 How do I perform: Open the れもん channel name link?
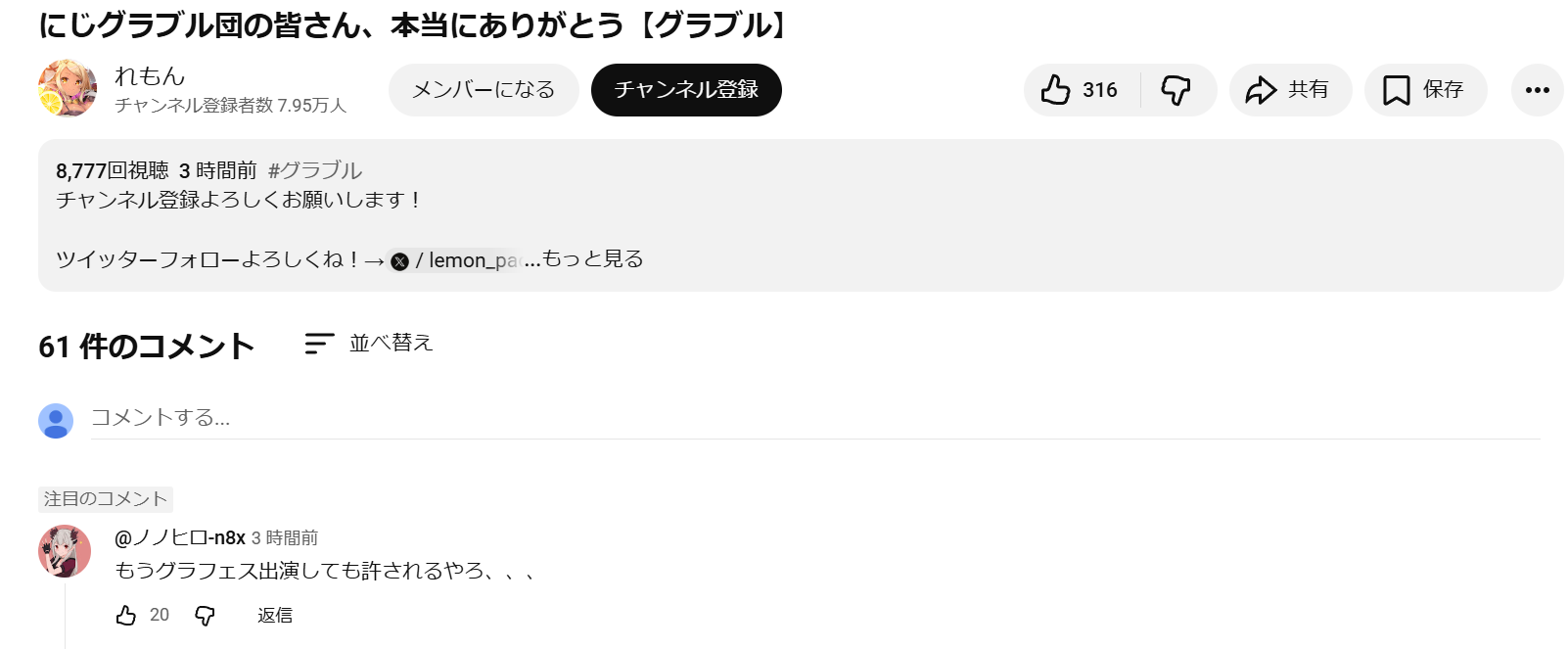[150, 76]
